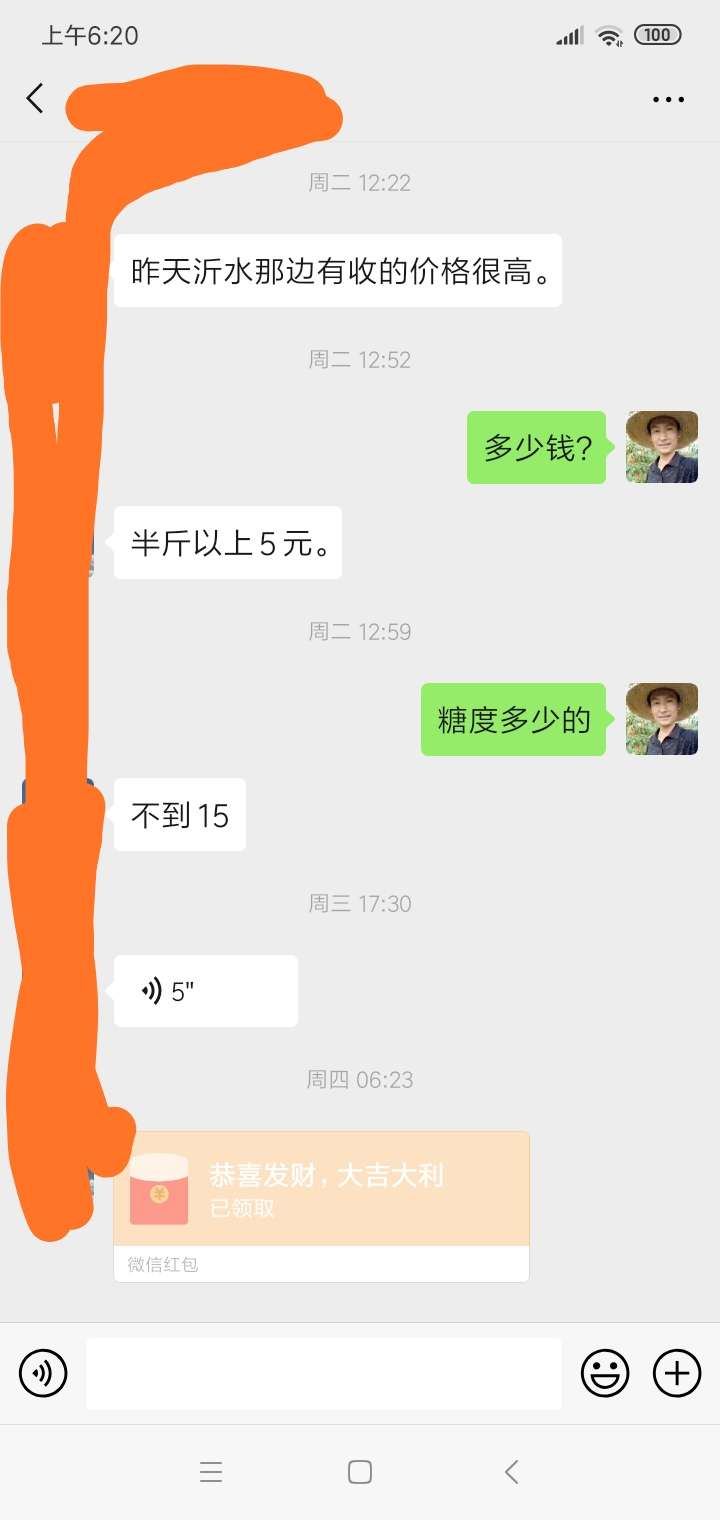Image resolution: width=720 pixels, height=1520 pixels.
Task: Tap the avatar beside 糖度多少的
Action: pyautogui.click(x=662, y=719)
